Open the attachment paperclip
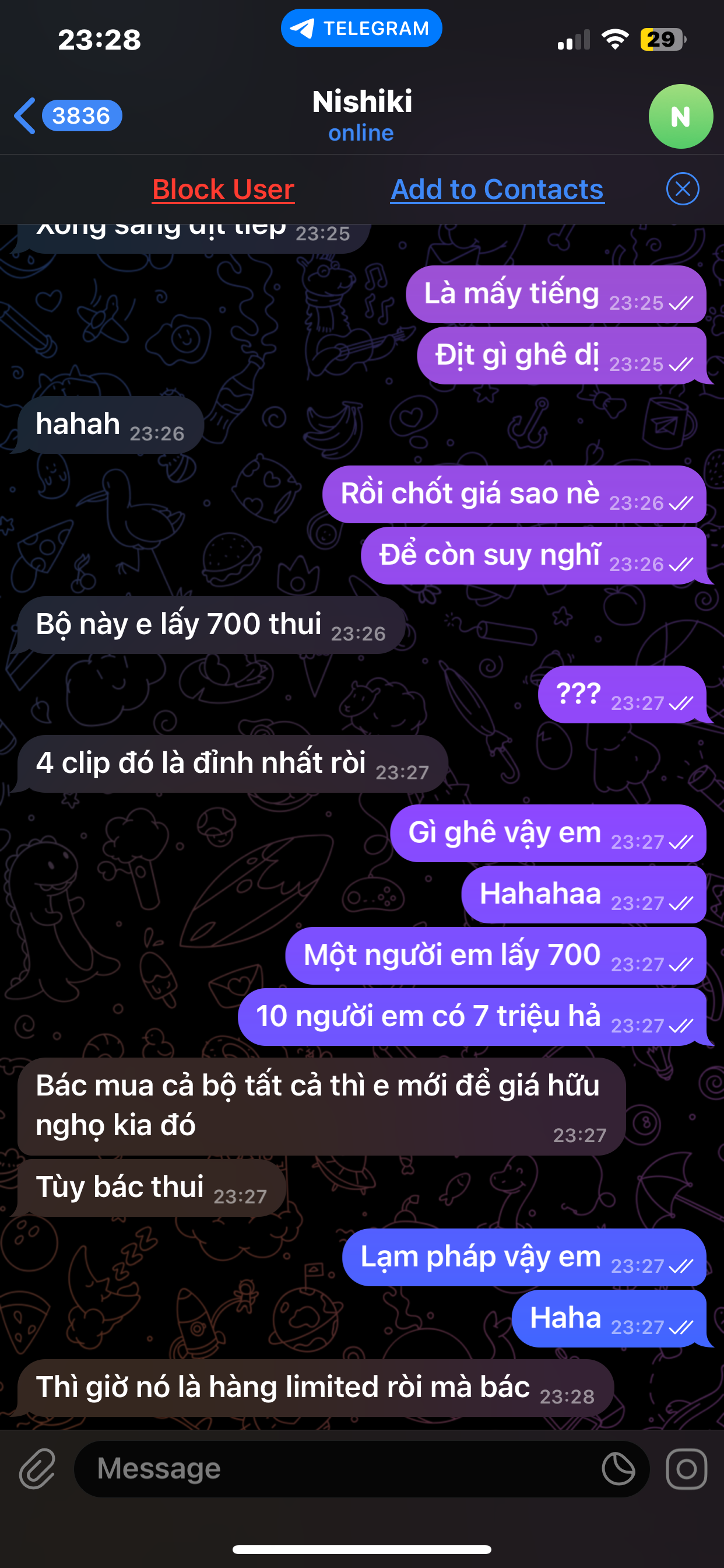The image size is (724, 1568). pyautogui.click(x=37, y=1469)
